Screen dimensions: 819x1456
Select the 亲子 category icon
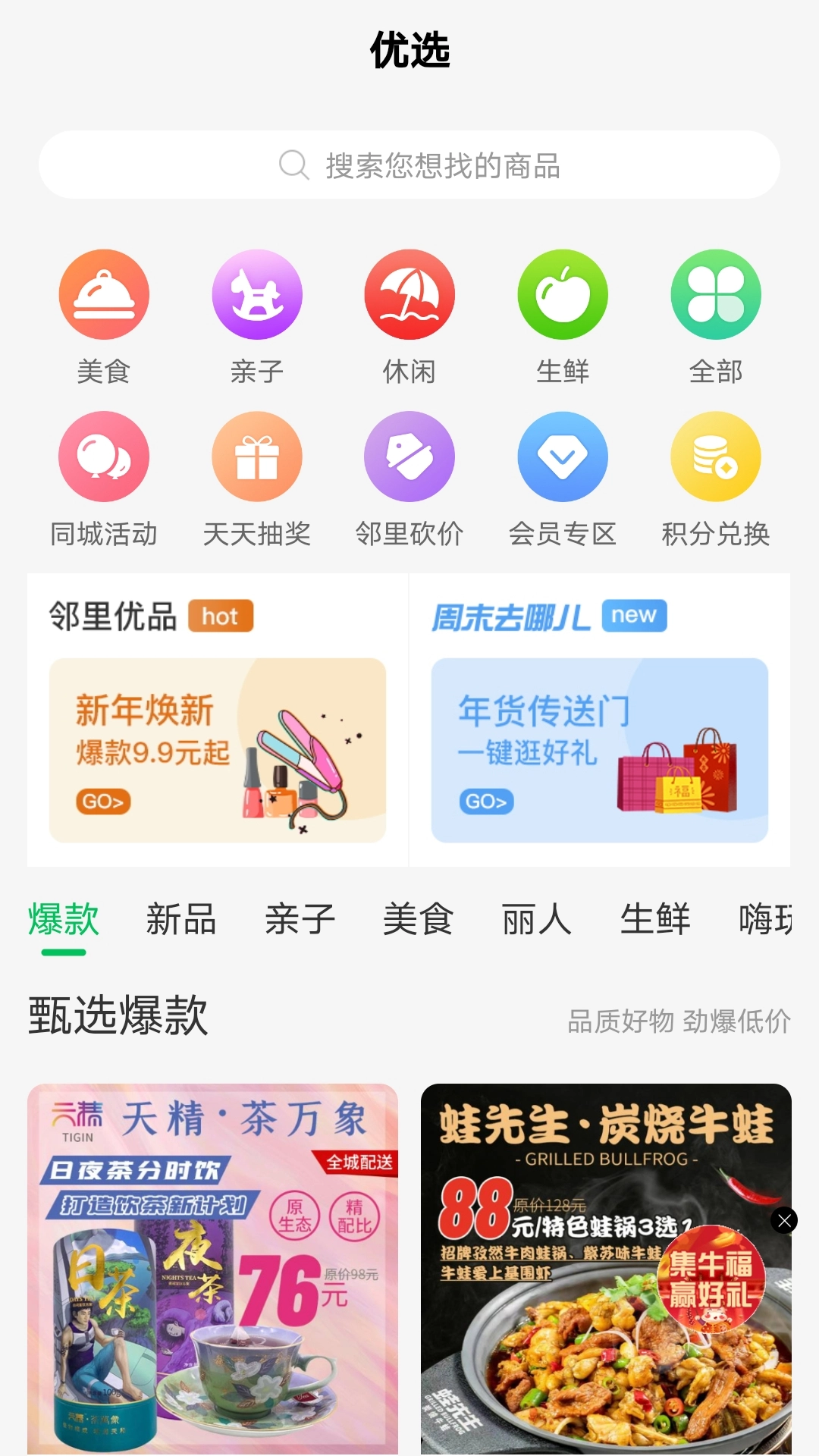tap(257, 294)
